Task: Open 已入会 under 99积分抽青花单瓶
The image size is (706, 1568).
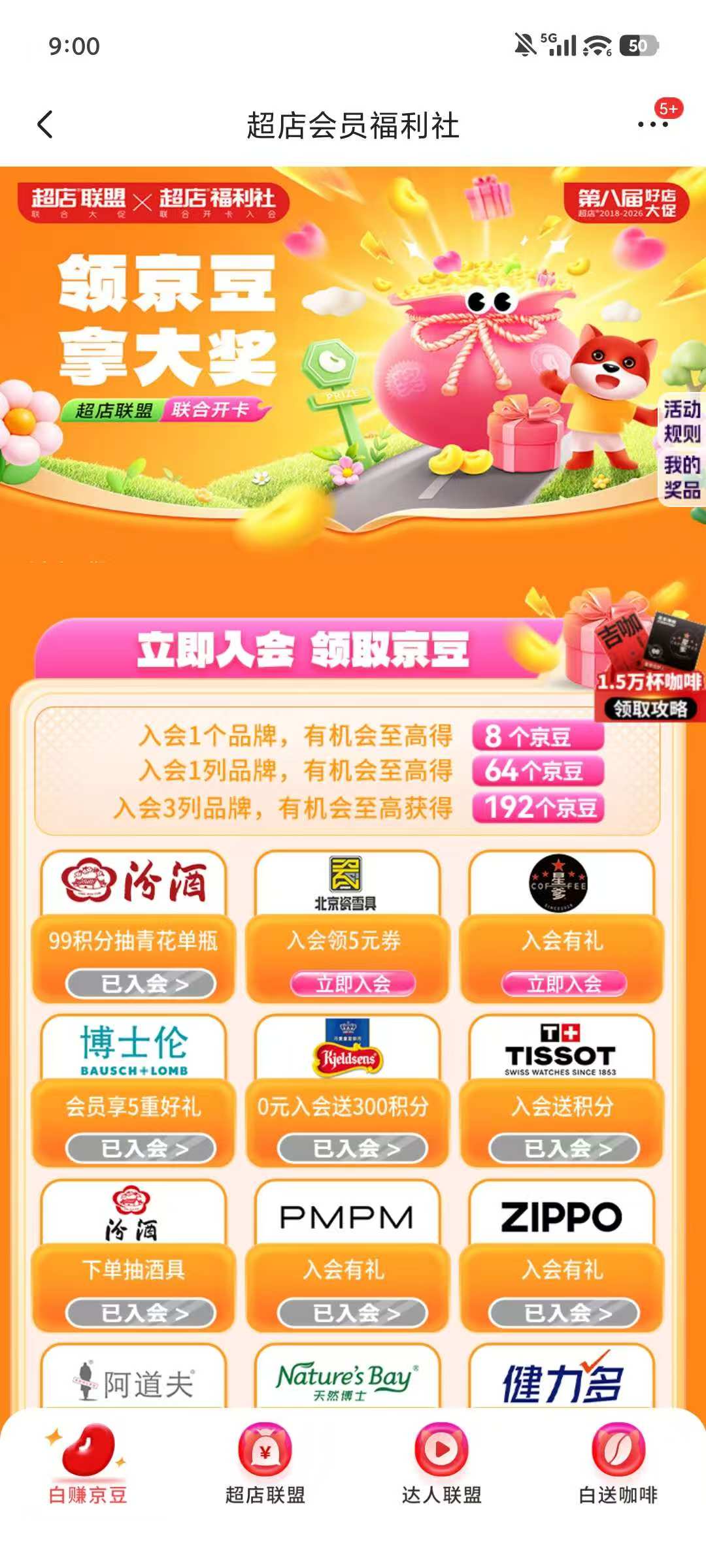Action: tap(141, 983)
